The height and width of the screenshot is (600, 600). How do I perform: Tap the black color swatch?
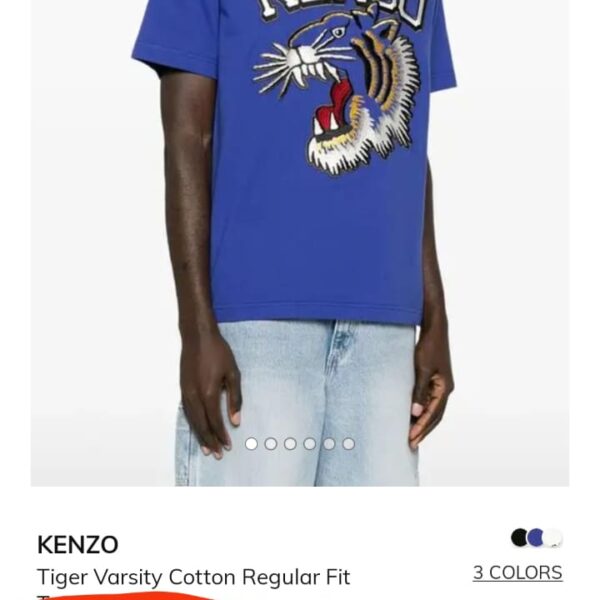[519, 538]
